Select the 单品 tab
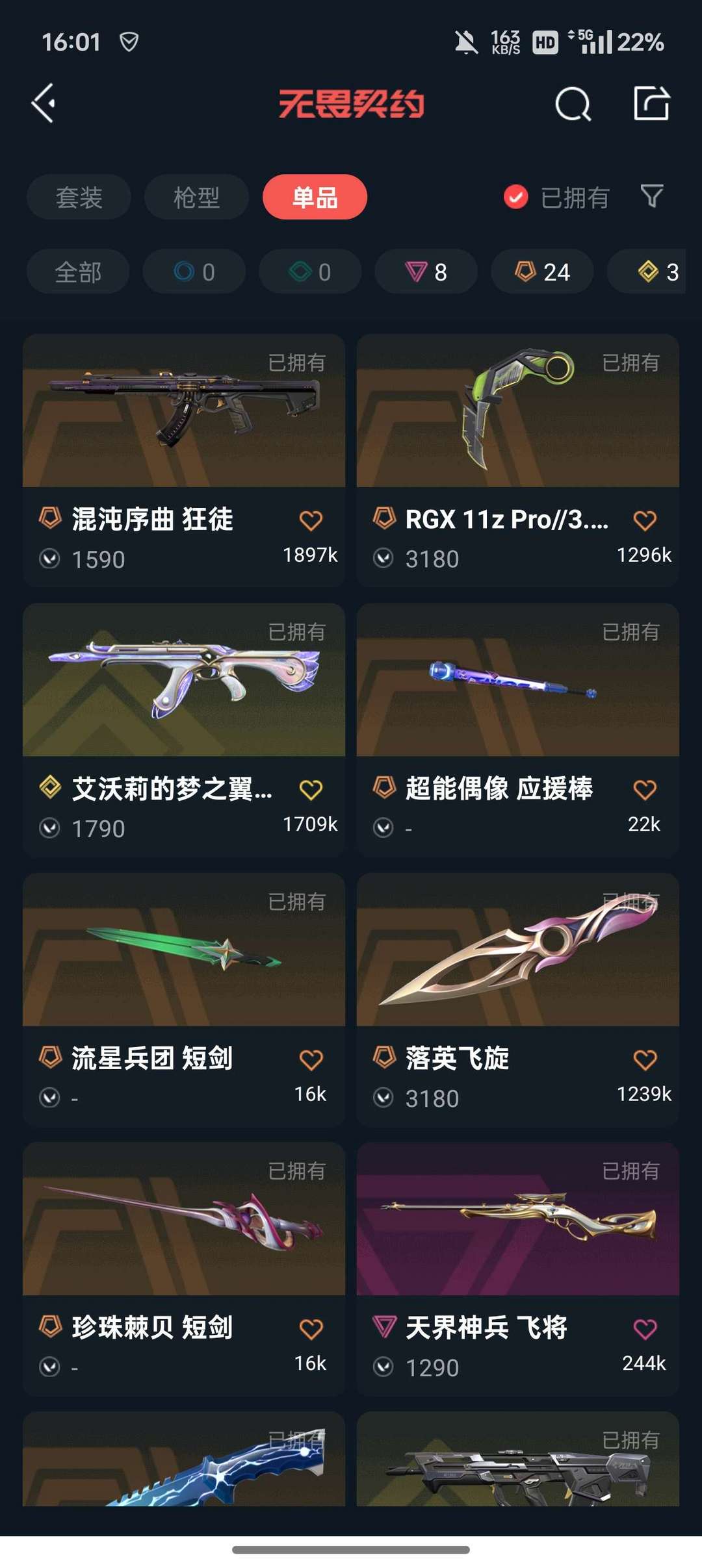The height and width of the screenshot is (1568, 702). click(x=315, y=197)
